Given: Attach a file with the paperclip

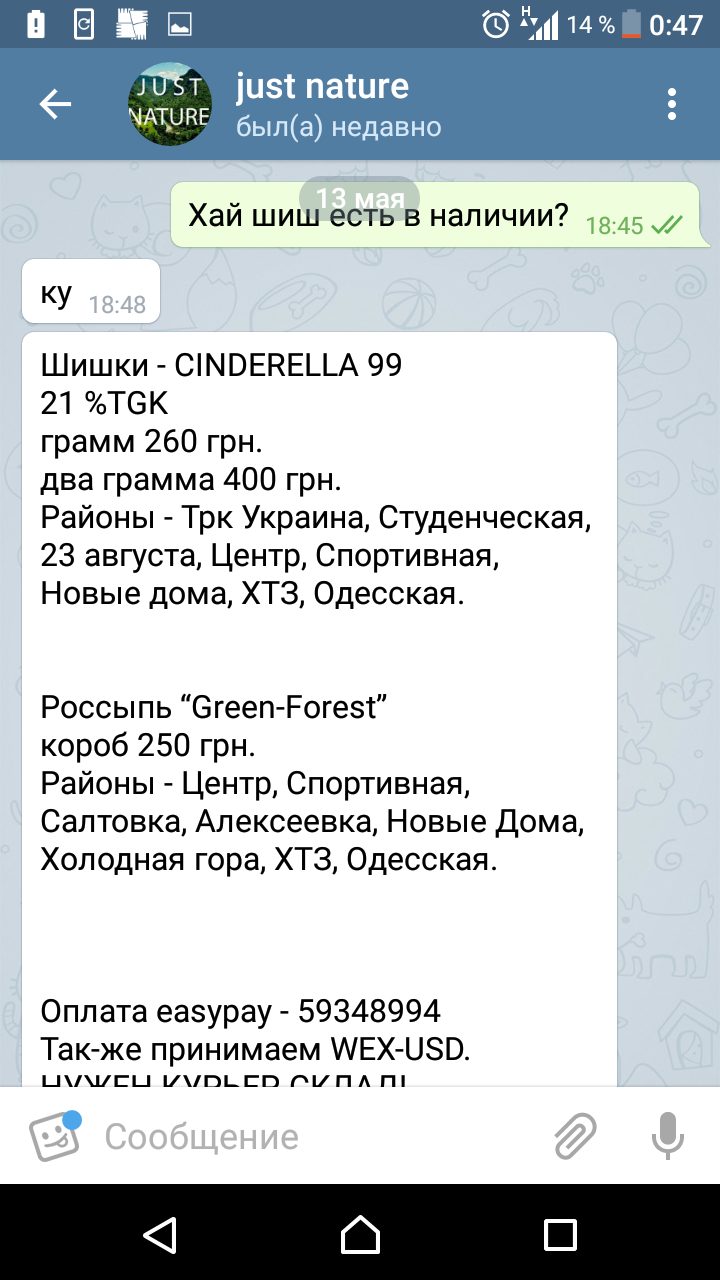Looking at the screenshot, I should pos(576,1137).
